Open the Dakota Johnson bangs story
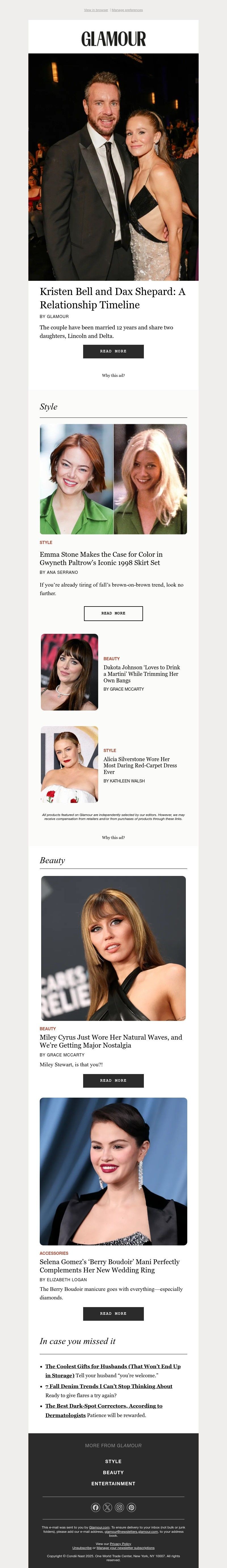Image resolution: width=227 pixels, height=1568 pixels. click(141, 674)
